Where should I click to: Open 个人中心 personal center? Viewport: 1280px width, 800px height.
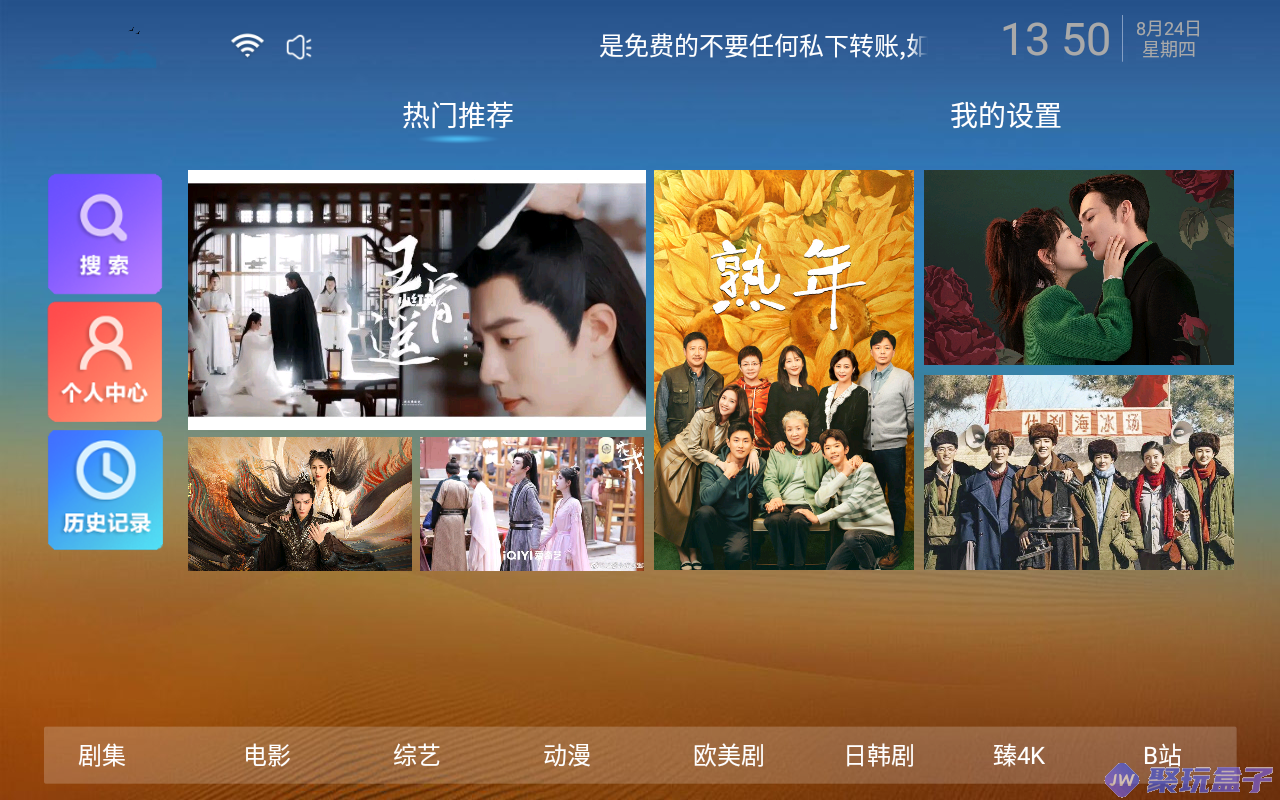click(105, 362)
